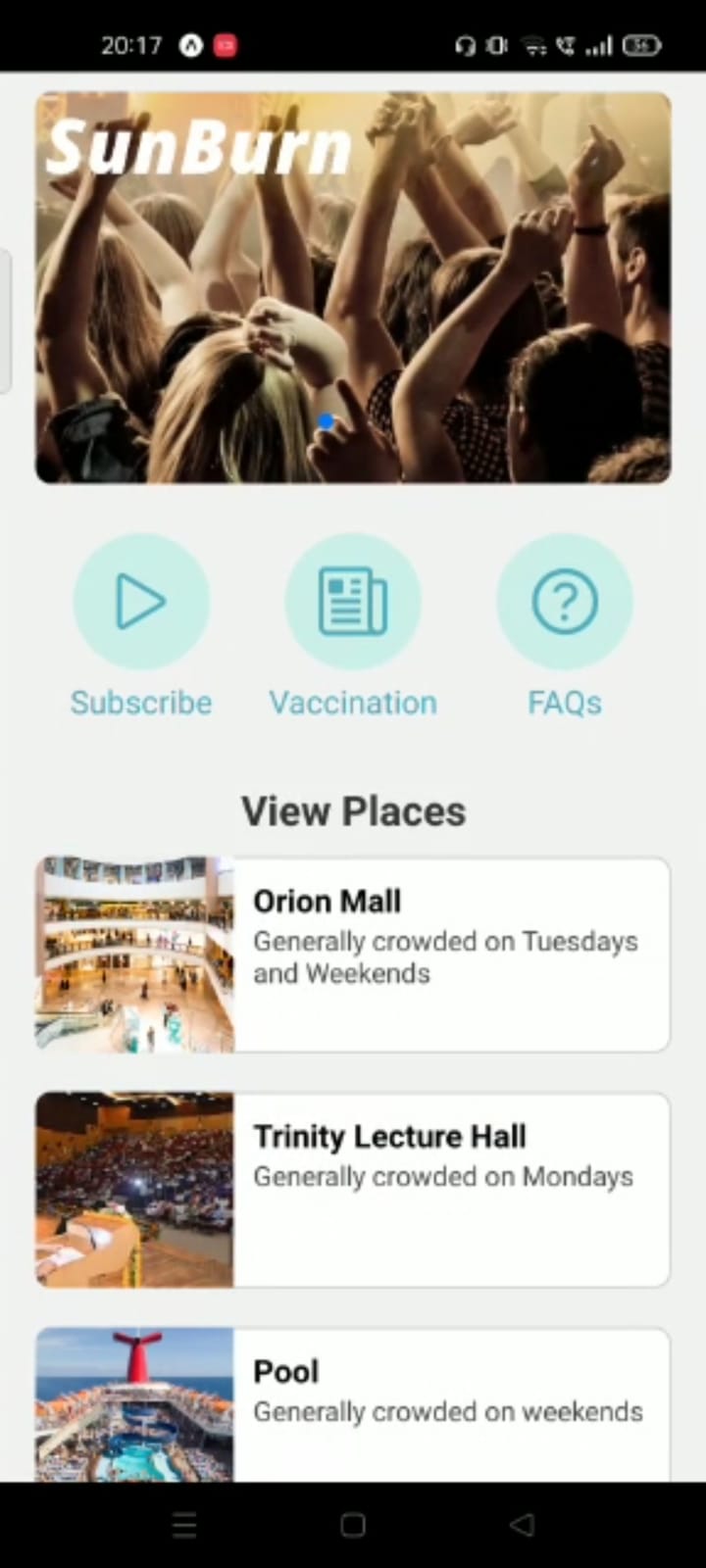706x1568 pixels.
Task: Select the Pool place card
Action: (x=353, y=1404)
